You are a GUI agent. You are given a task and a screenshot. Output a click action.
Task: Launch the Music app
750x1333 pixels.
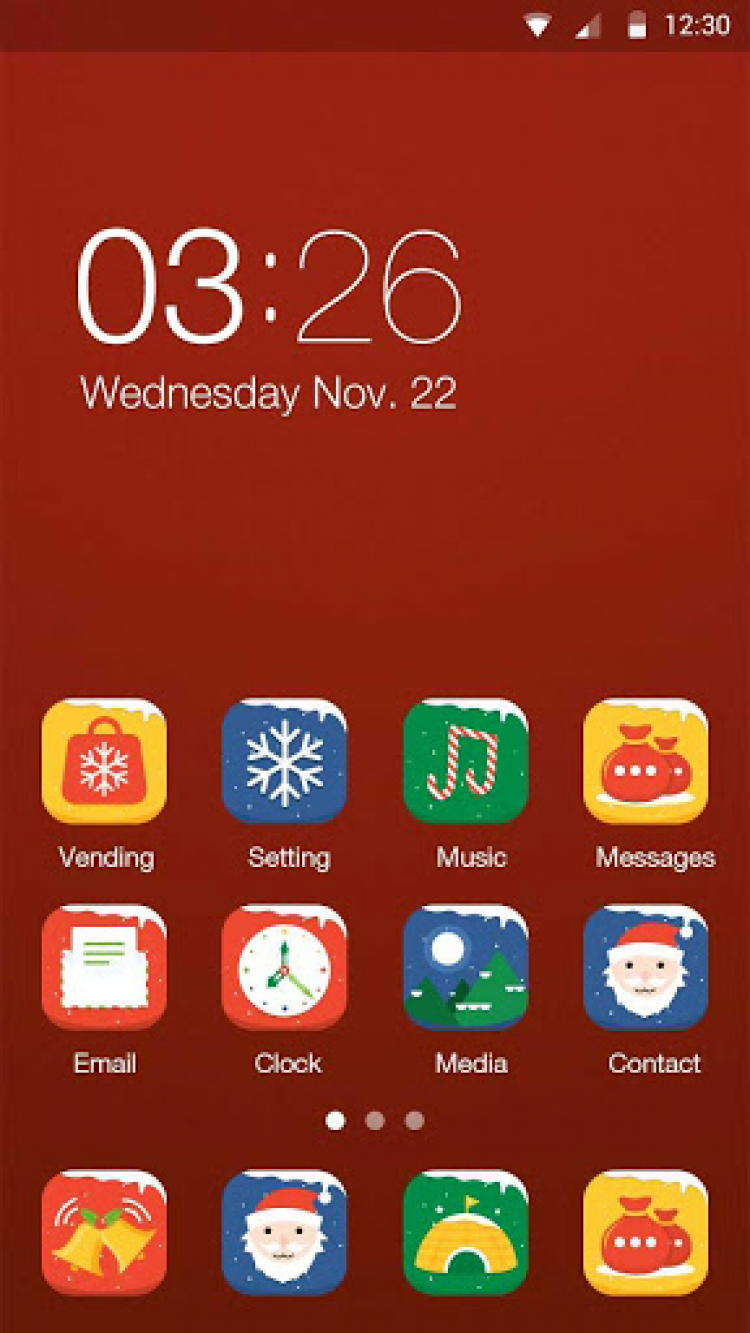(466, 762)
